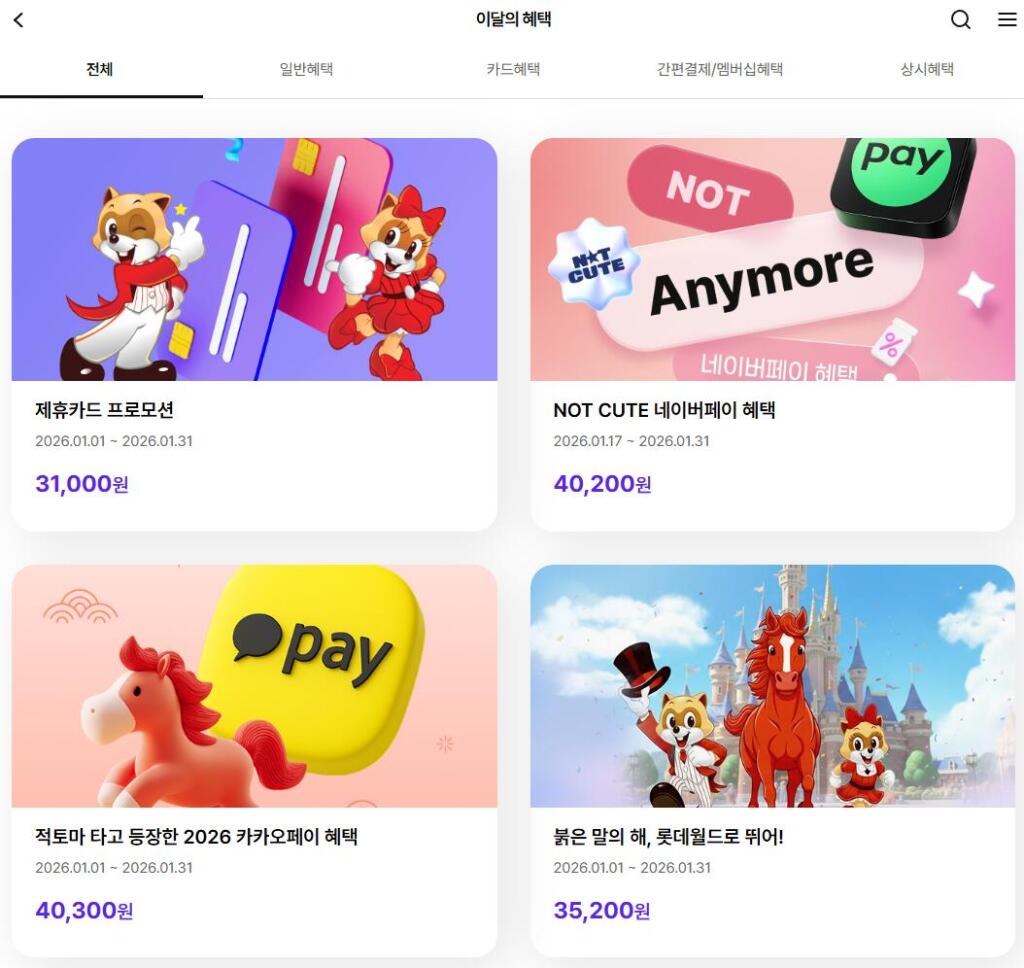This screenshot has width=1024, height=968.
Task: Open 붉은 말의 해, 롯데월드로 뛰어! card
Action: coord(772,760)
